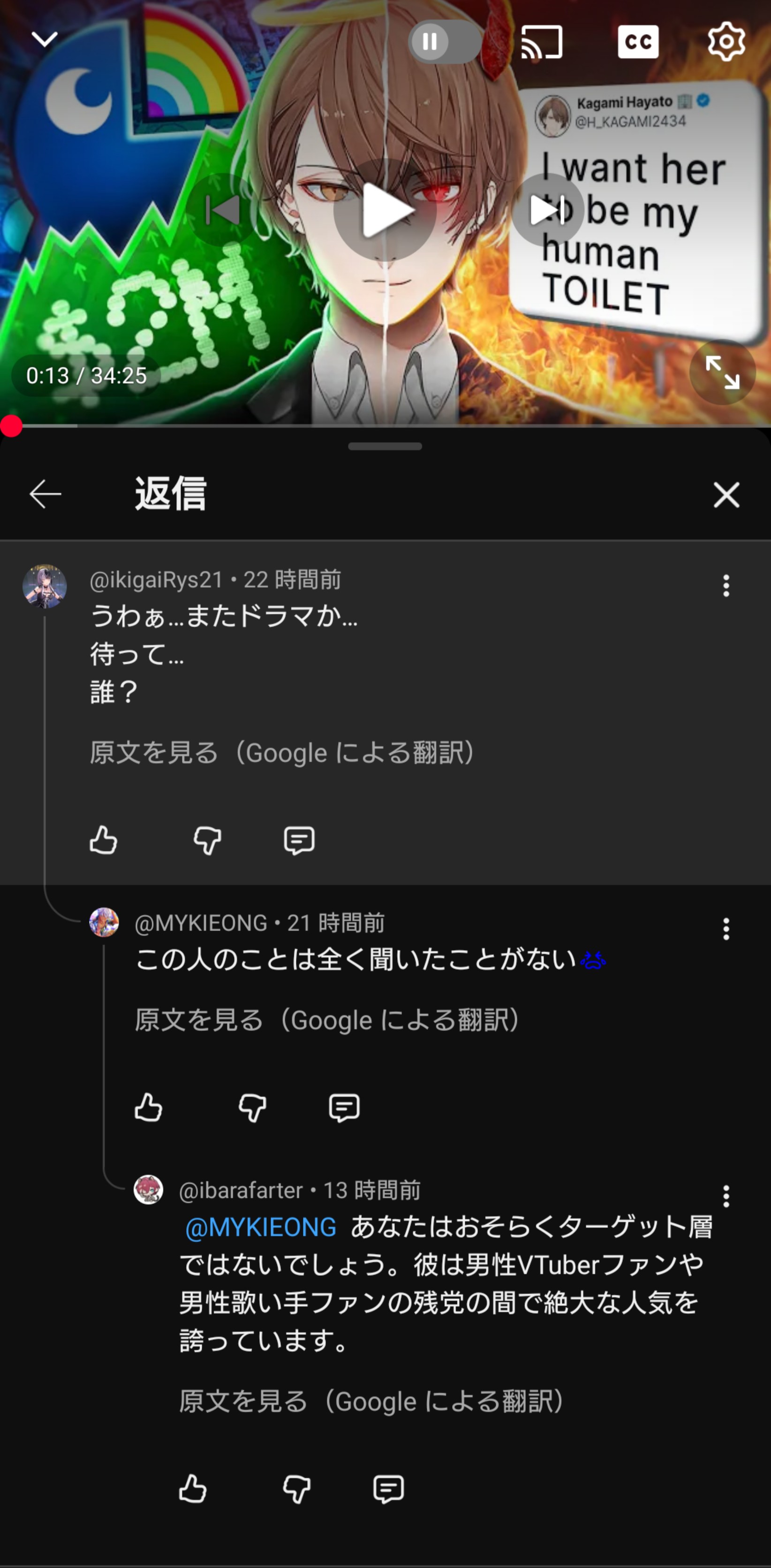
Task: Open video settings gear
Action: pyautogui.click(x=726, y=41)
